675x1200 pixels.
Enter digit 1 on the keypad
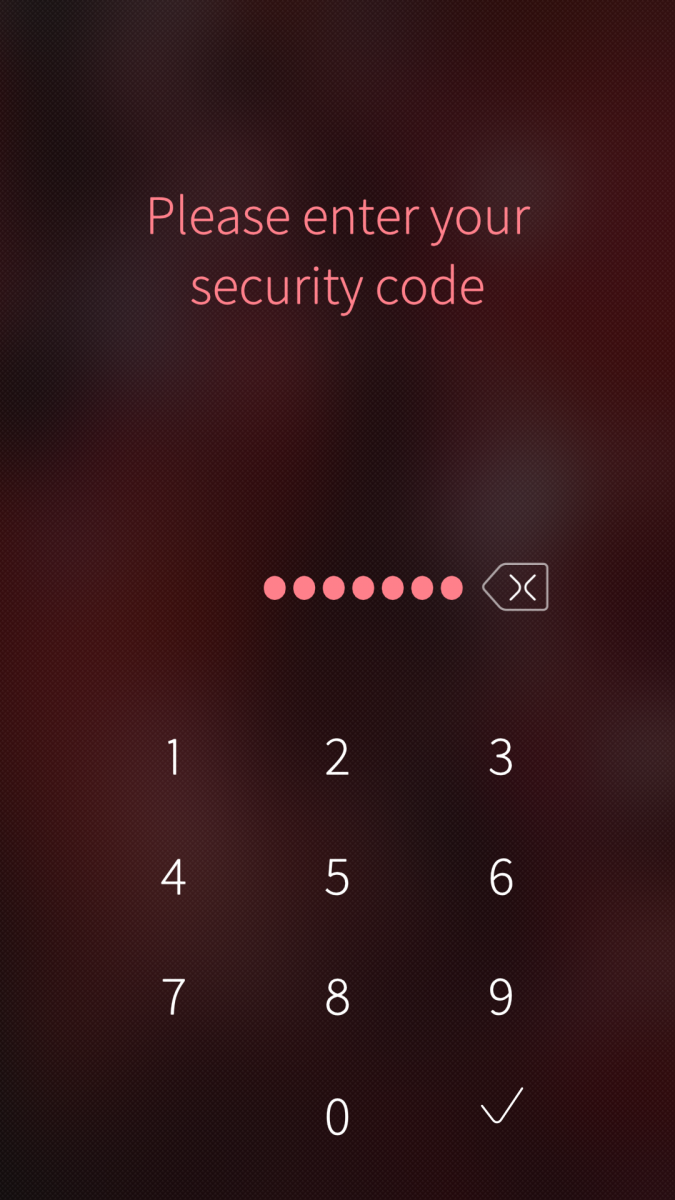tap(173, 758)
